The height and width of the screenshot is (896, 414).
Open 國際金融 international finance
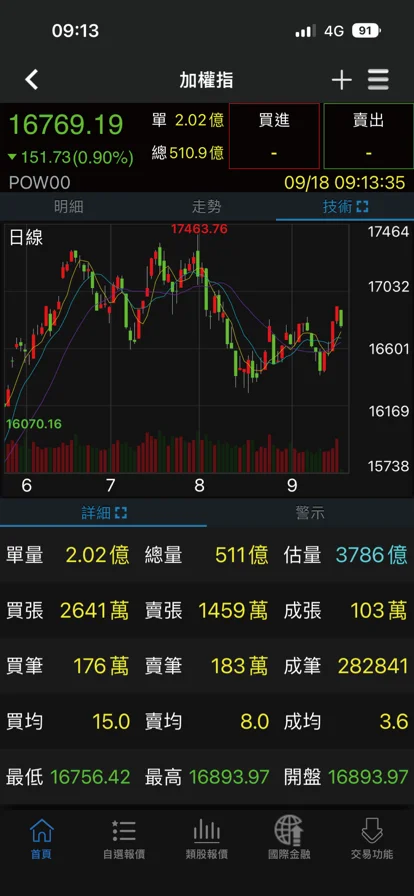click(289, 838)
